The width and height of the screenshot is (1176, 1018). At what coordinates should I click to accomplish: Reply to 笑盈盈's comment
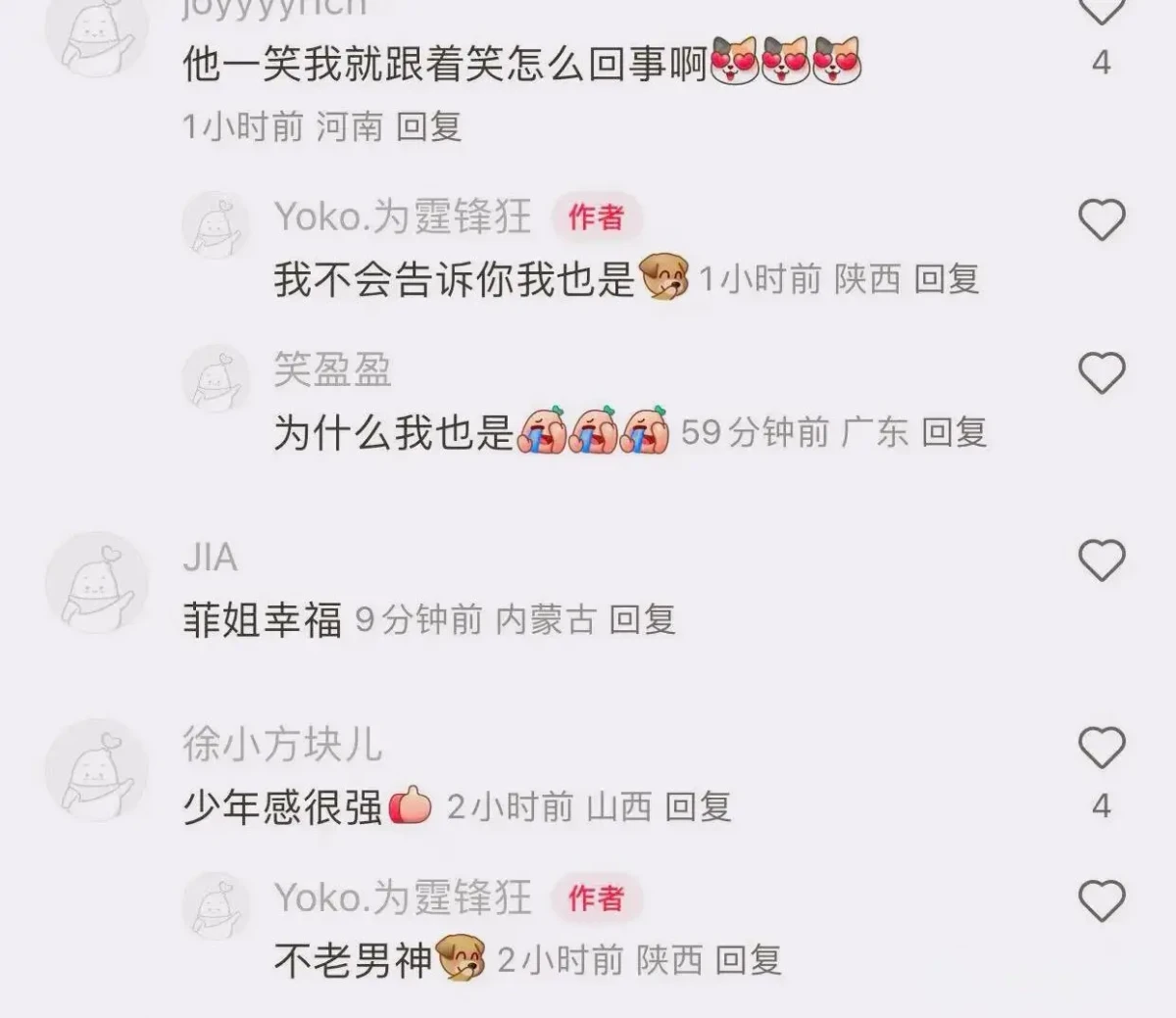pyautogui.click(x=954, y=432)
